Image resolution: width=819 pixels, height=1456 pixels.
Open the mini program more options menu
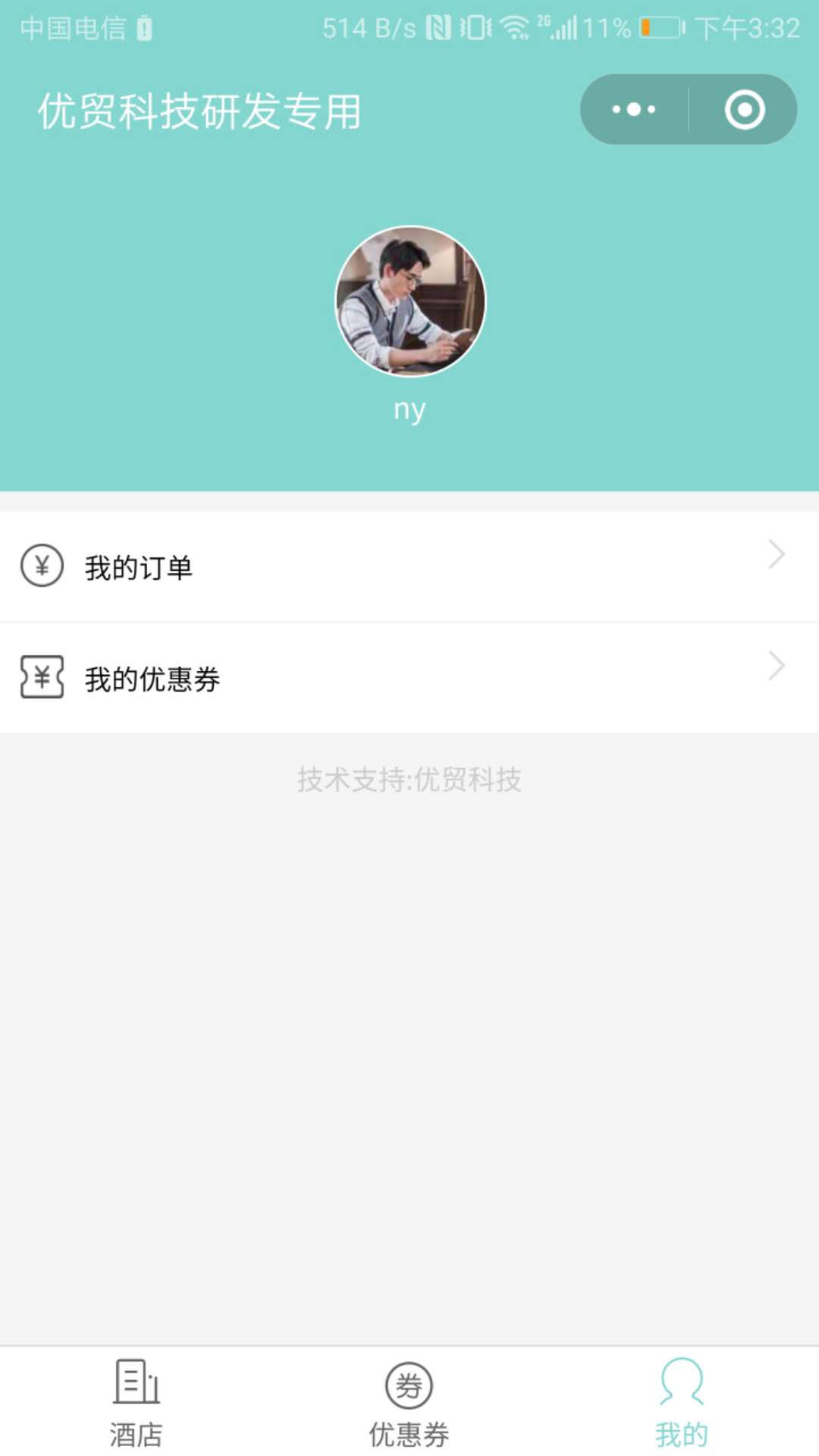click(634, 109)
